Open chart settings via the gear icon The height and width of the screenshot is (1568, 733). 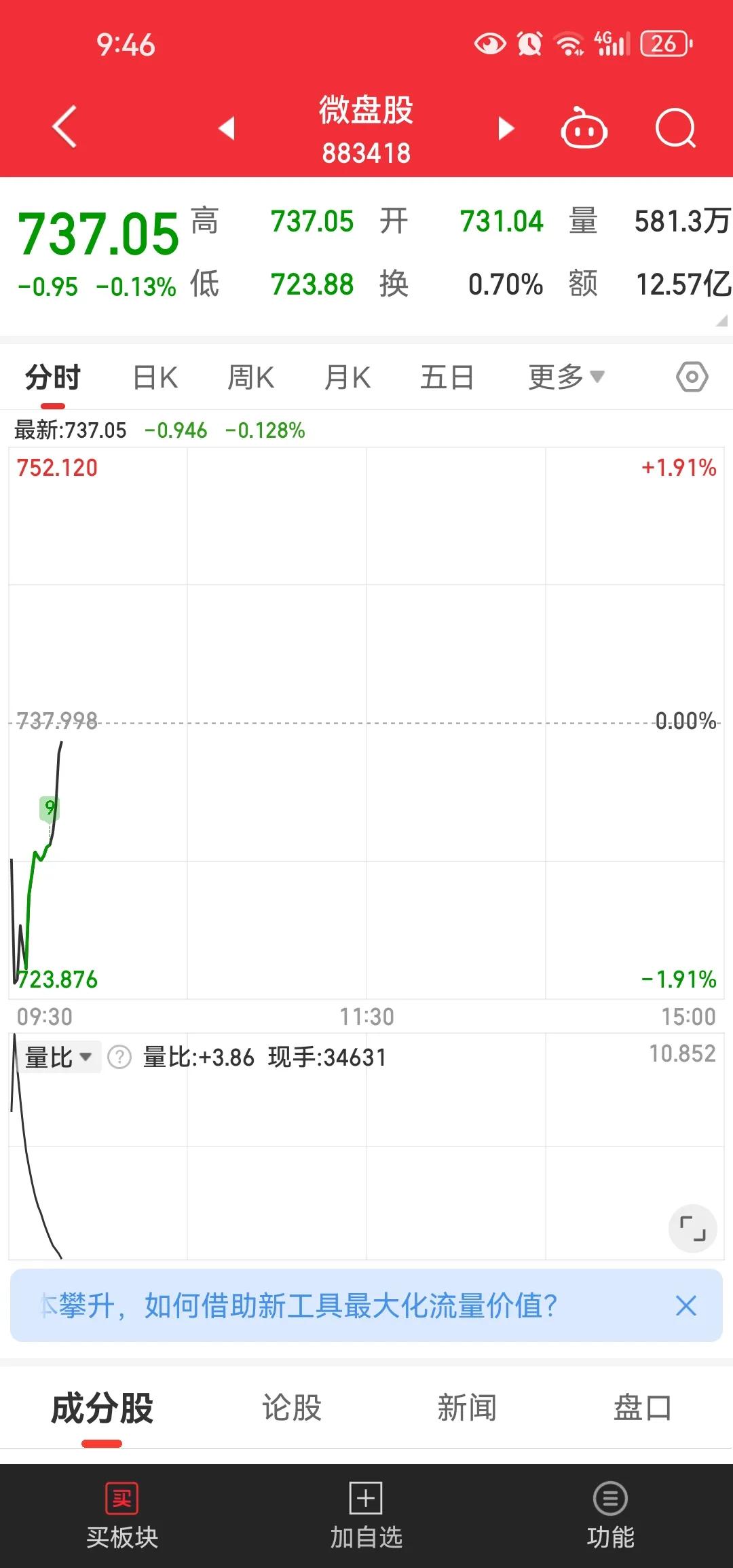coord(692,376)
